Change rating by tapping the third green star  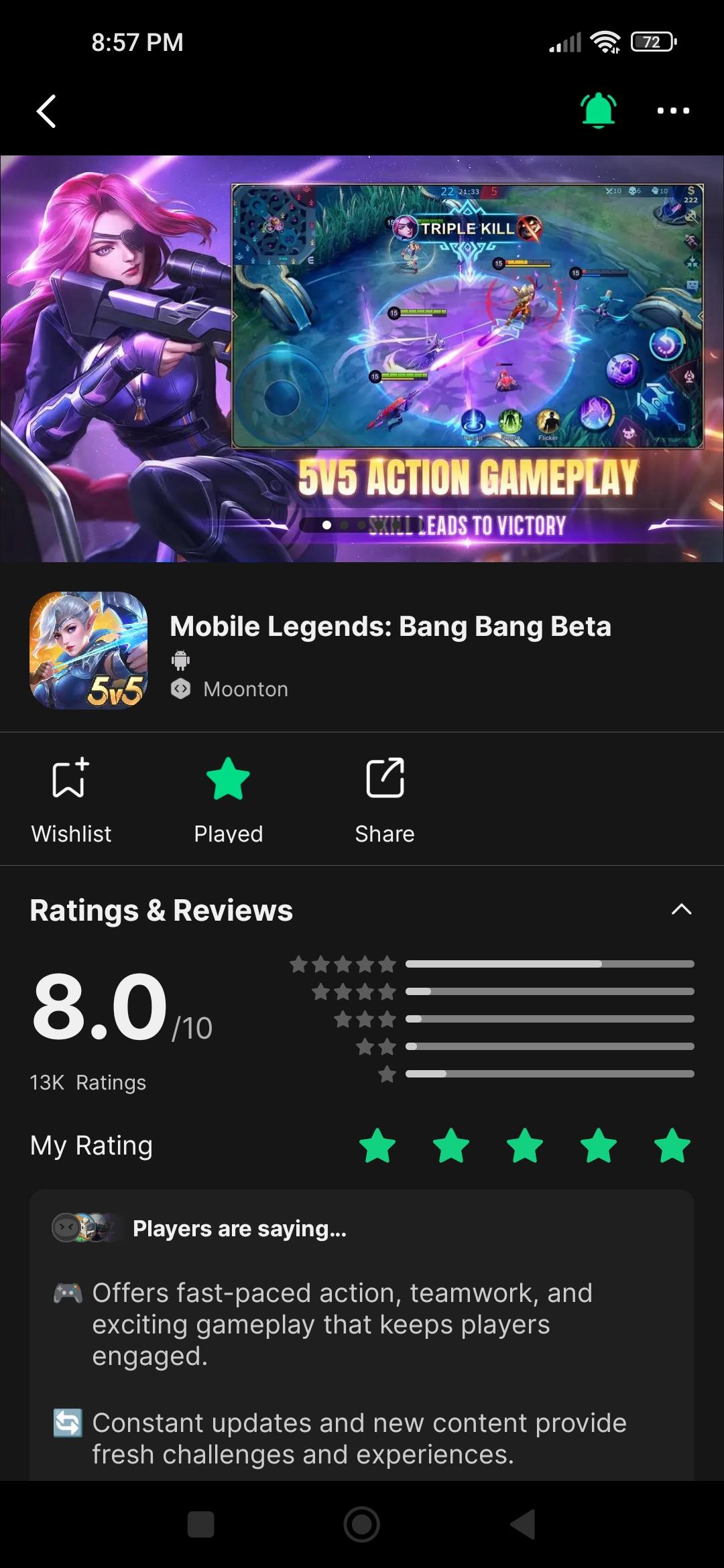tap(525, 1147)
